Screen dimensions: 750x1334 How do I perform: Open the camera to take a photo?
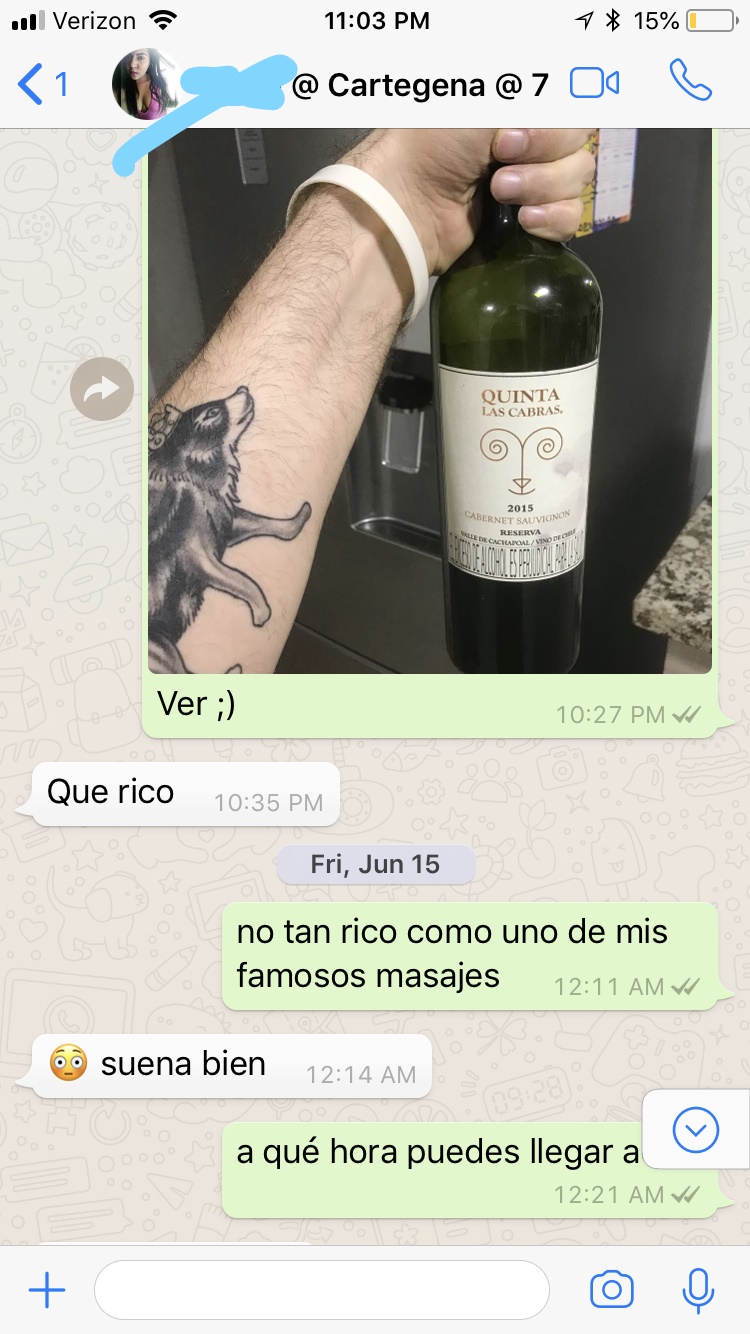click(x=611, y=1291)
